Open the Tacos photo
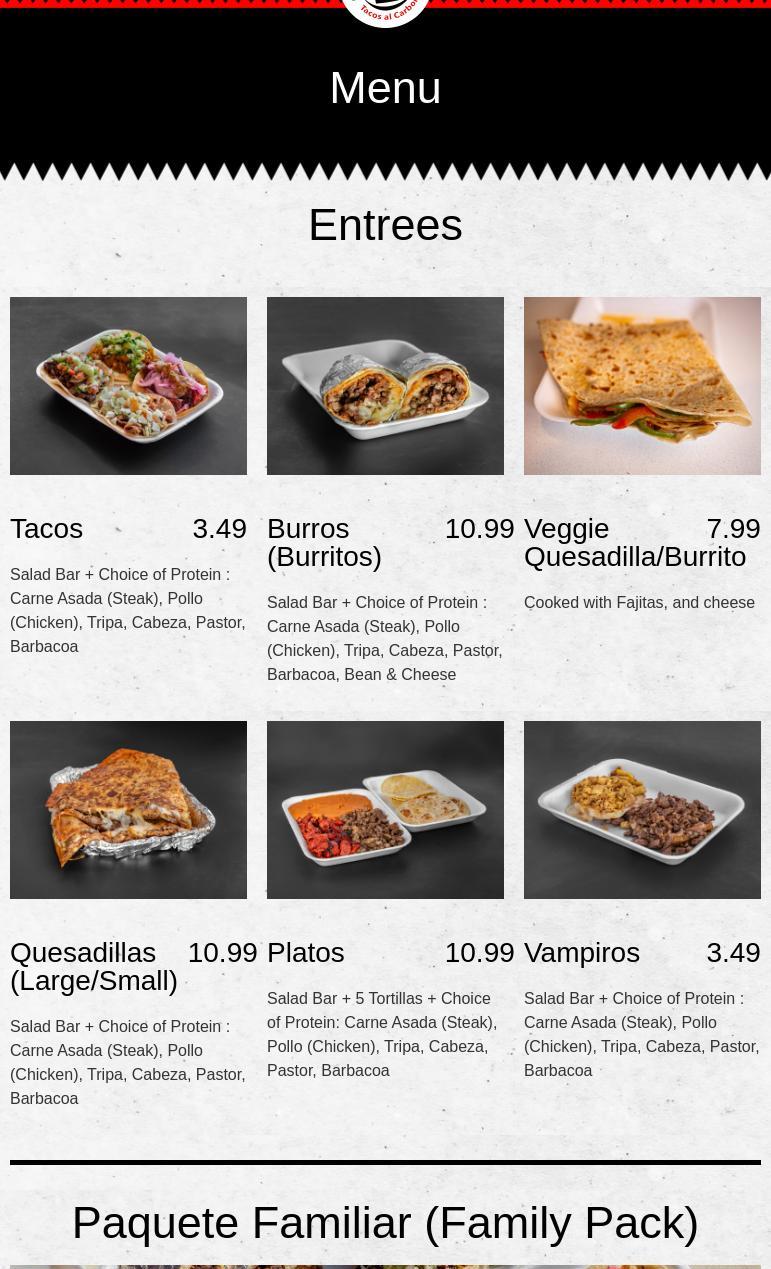This screenshot has height=1269, width=771. [128, 385]
